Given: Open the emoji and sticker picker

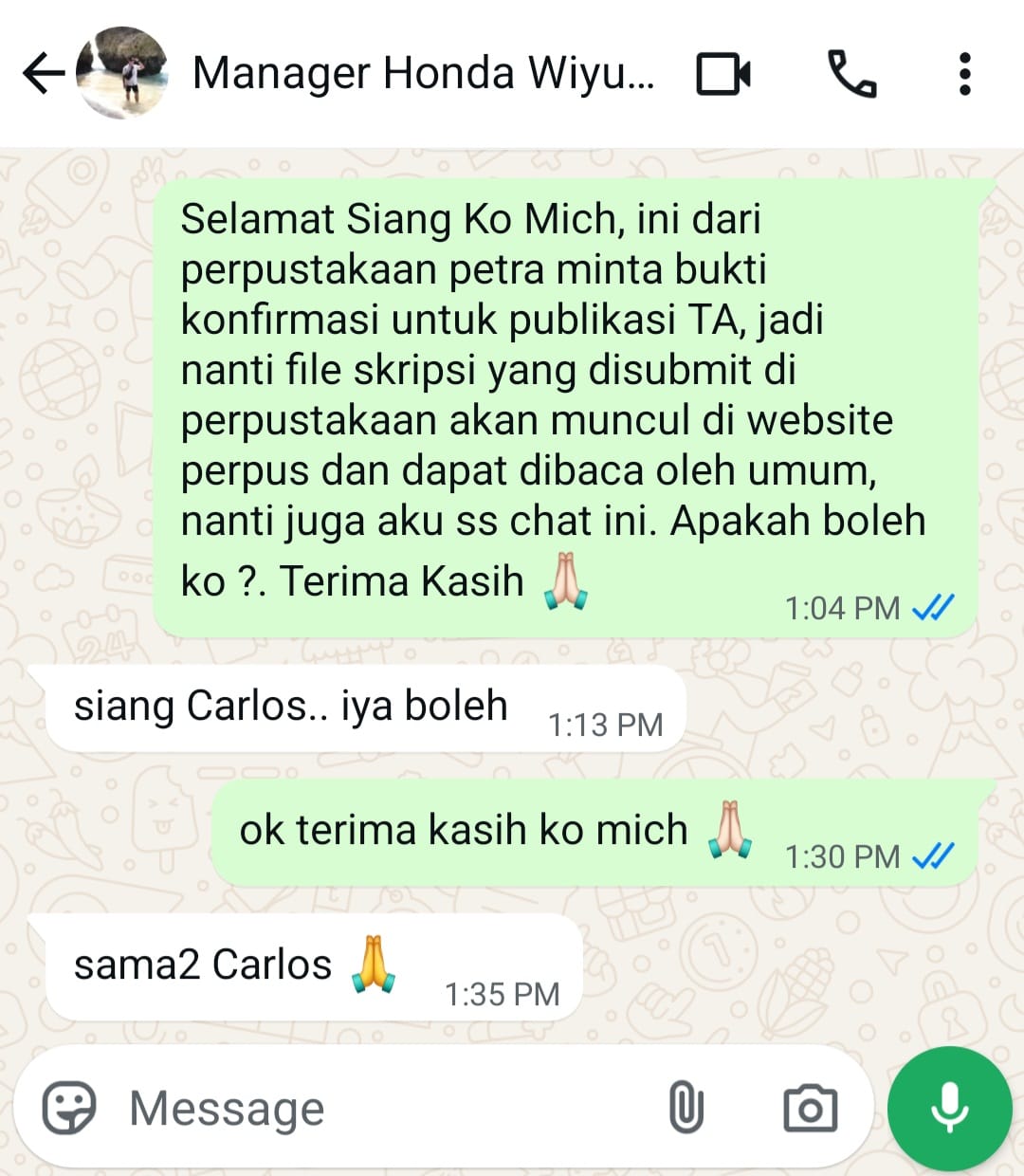Looking at the screenshot, I should (69, 1107).
